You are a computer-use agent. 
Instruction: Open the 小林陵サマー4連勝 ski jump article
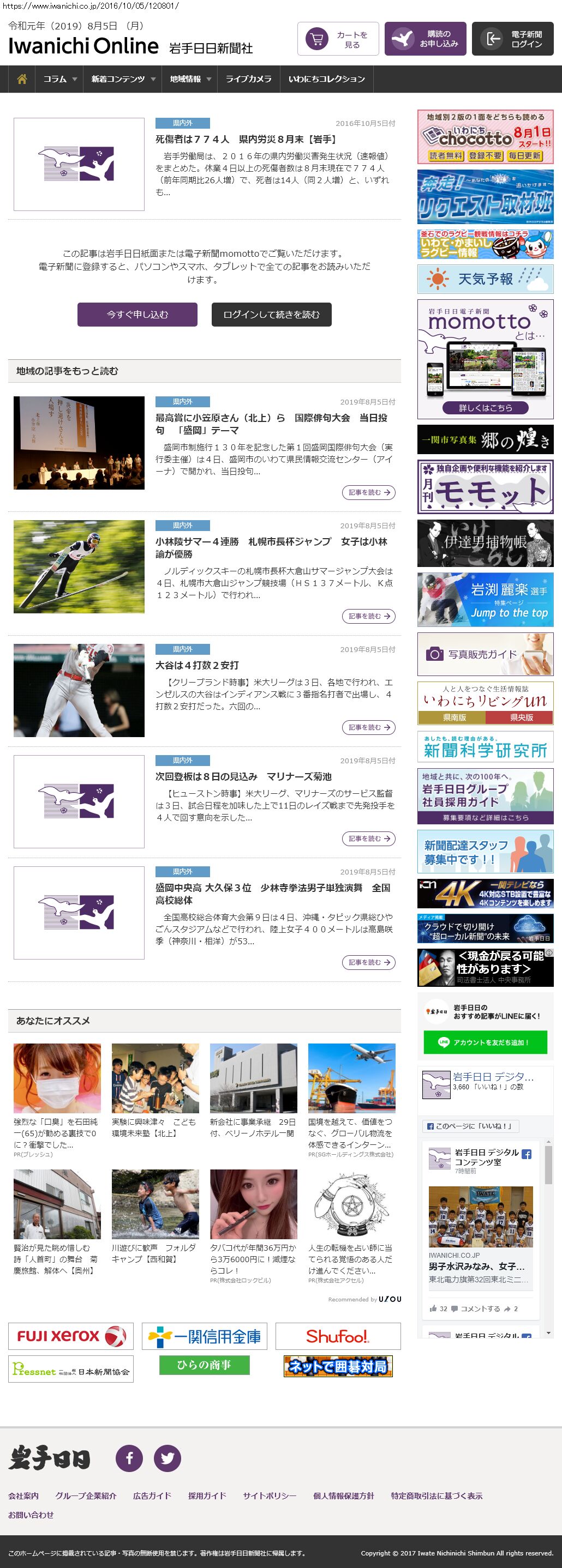[271, 547]
